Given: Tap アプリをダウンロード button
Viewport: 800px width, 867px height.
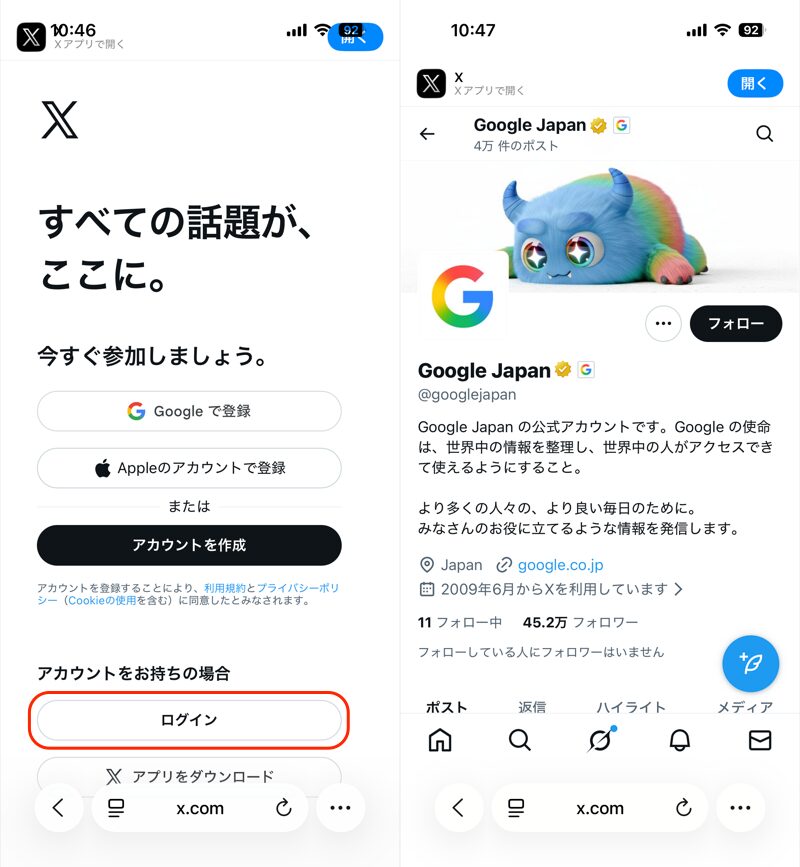Looking at the screenshot, I should pyautogui.click(x=189, y=776).
